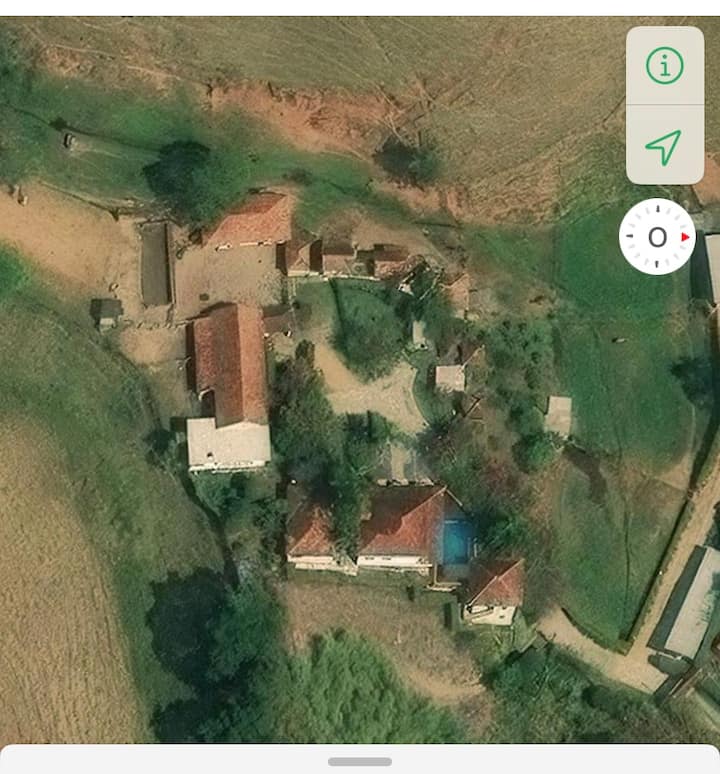Open the map info settings
Image resolution: width=720 pixels, height=774 pixels.
click(x=664, y=66)
